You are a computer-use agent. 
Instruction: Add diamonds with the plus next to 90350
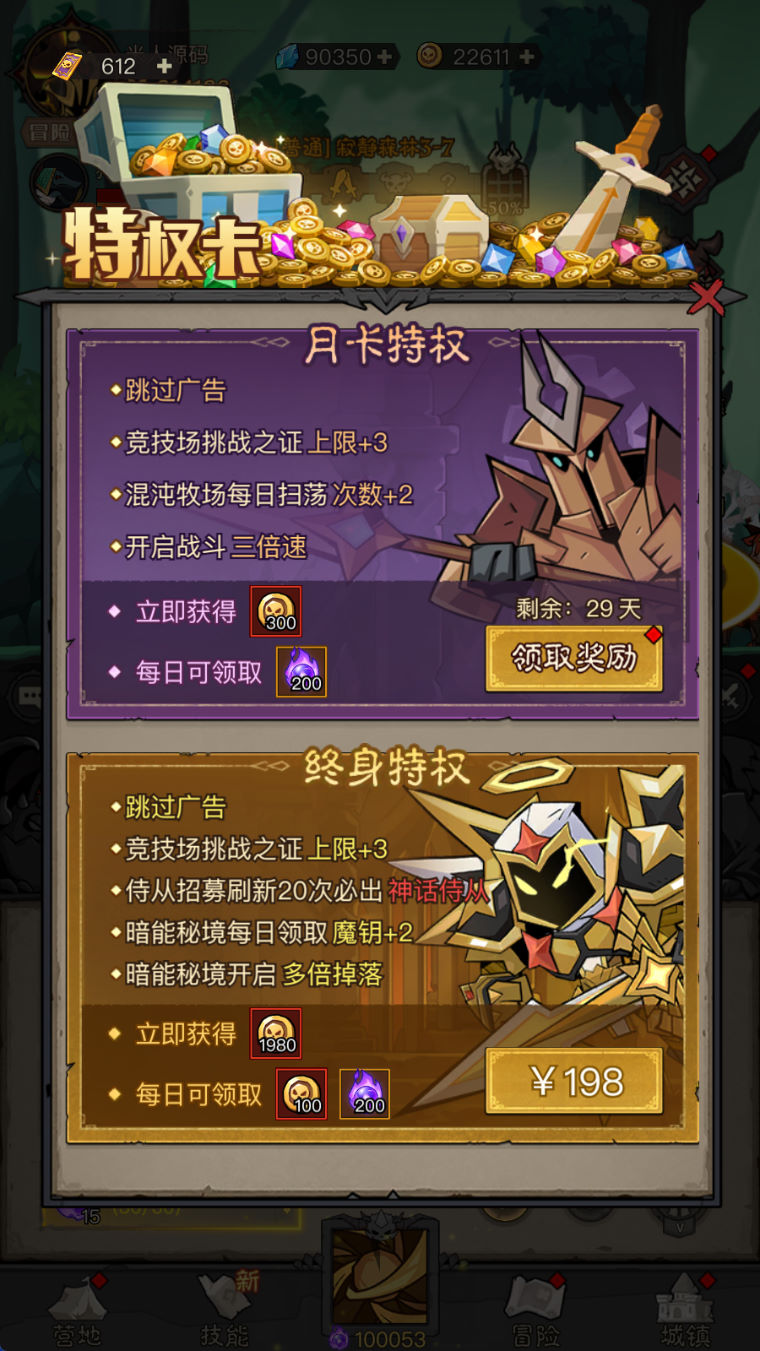[x=385, y=57]
